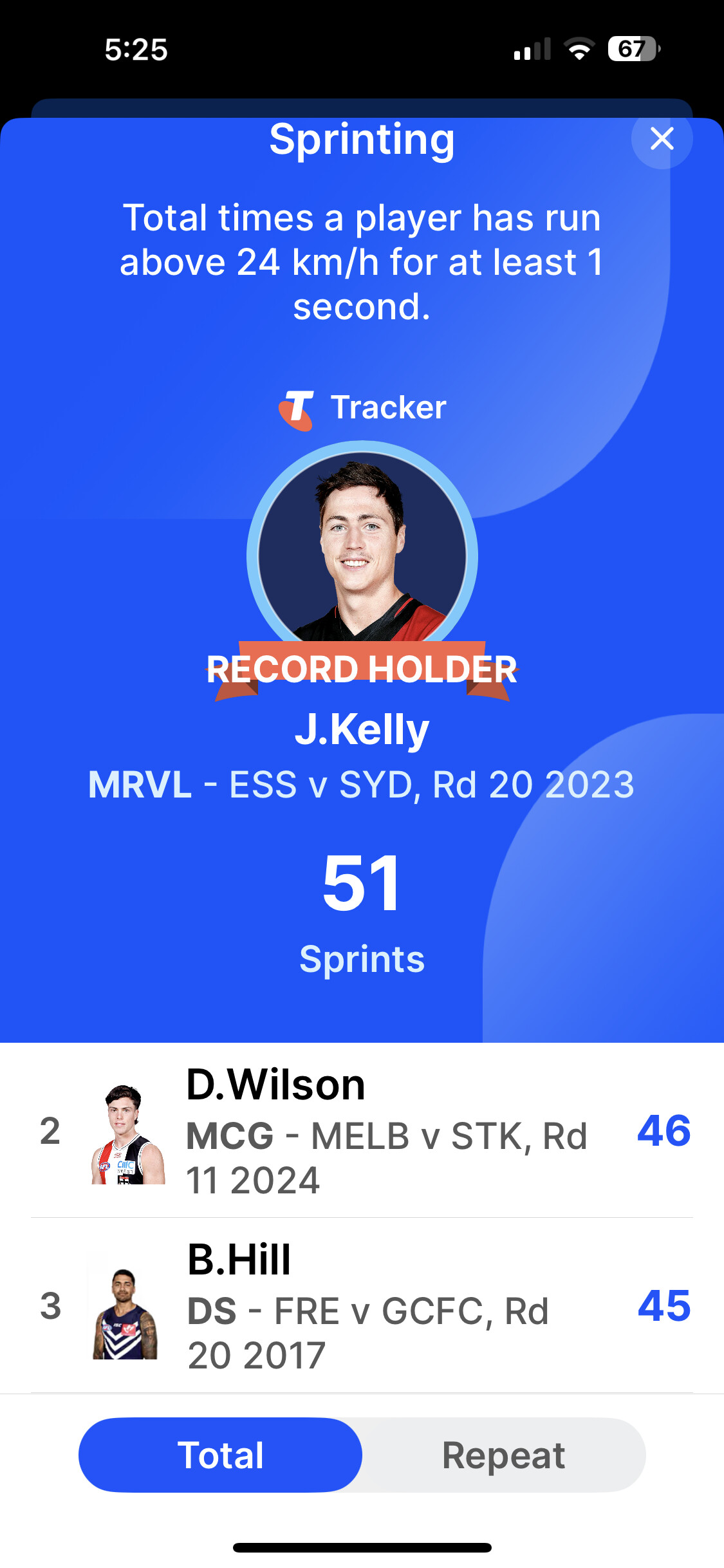Open B.Hill's 45 sprints entry
This screenshot has width=724, height=1568.
[x=362, y=1306]
